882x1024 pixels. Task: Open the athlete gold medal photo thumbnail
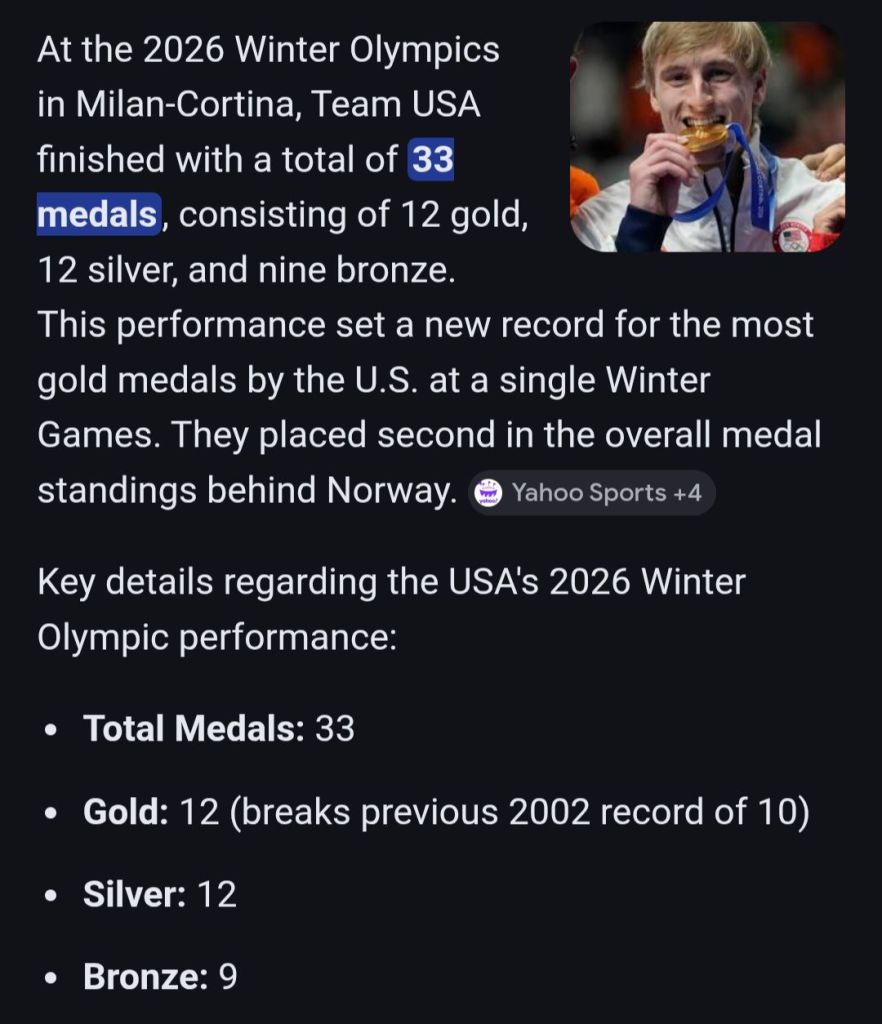[x=707, y=137]
